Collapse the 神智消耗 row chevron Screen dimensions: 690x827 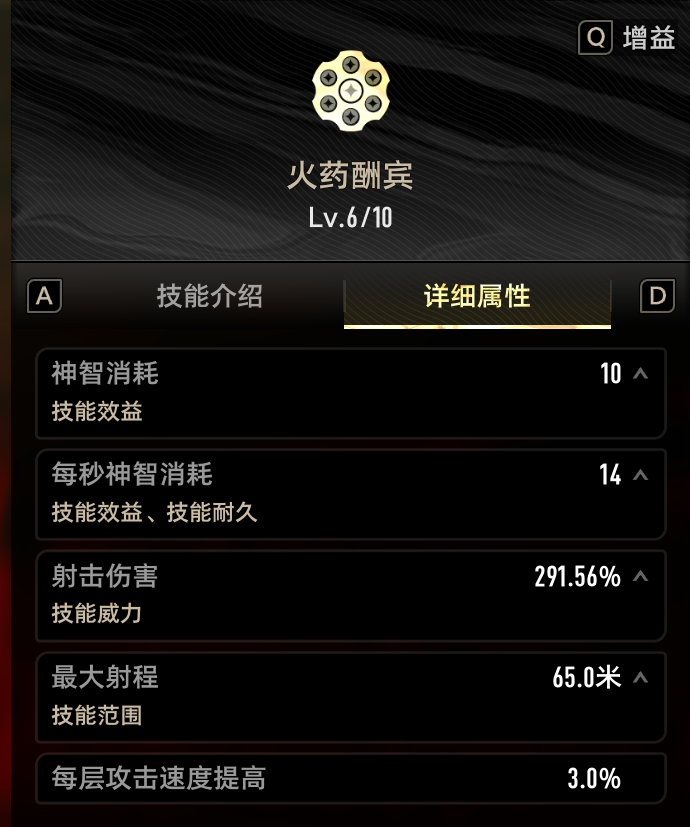(642, 374)
